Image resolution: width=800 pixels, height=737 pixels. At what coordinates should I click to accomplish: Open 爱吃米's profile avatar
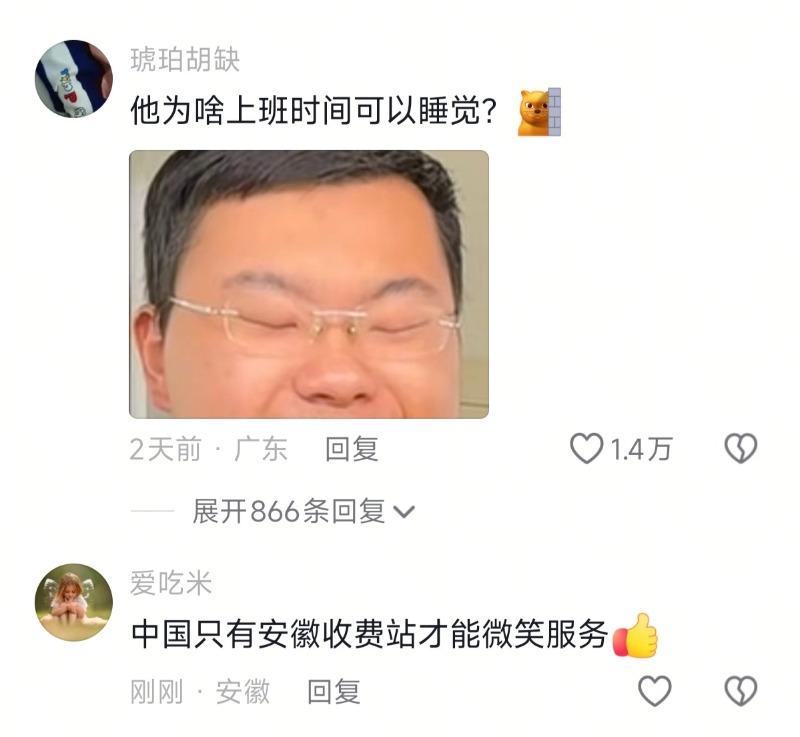coord(73,602)
